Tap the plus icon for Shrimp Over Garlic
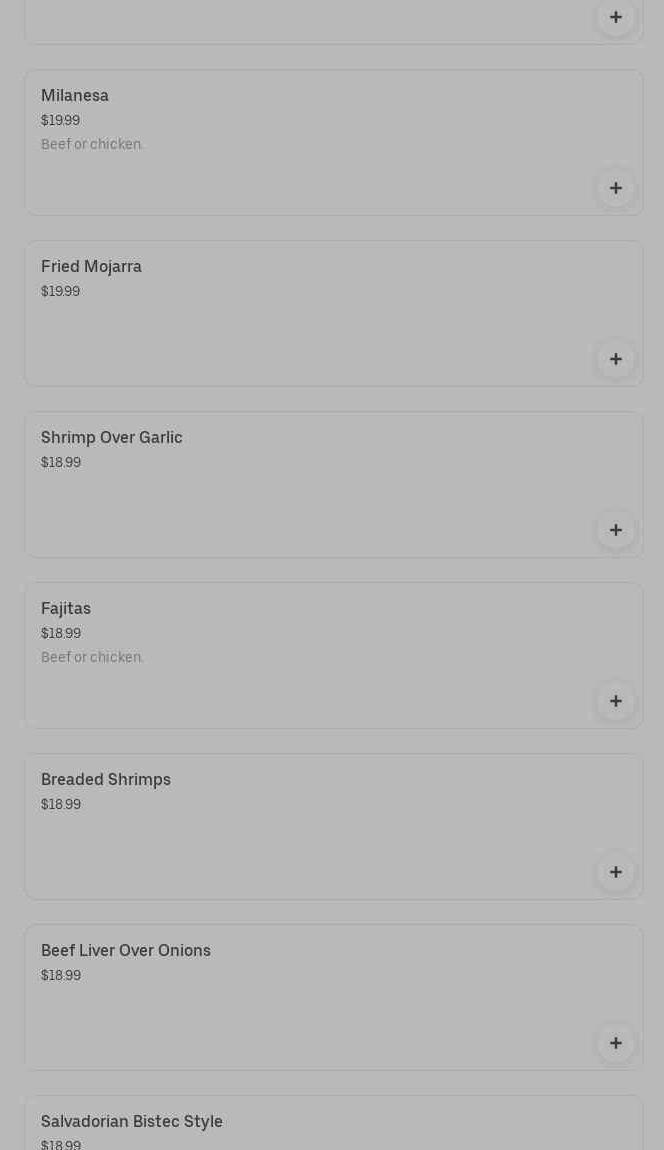 click(616, 531)
